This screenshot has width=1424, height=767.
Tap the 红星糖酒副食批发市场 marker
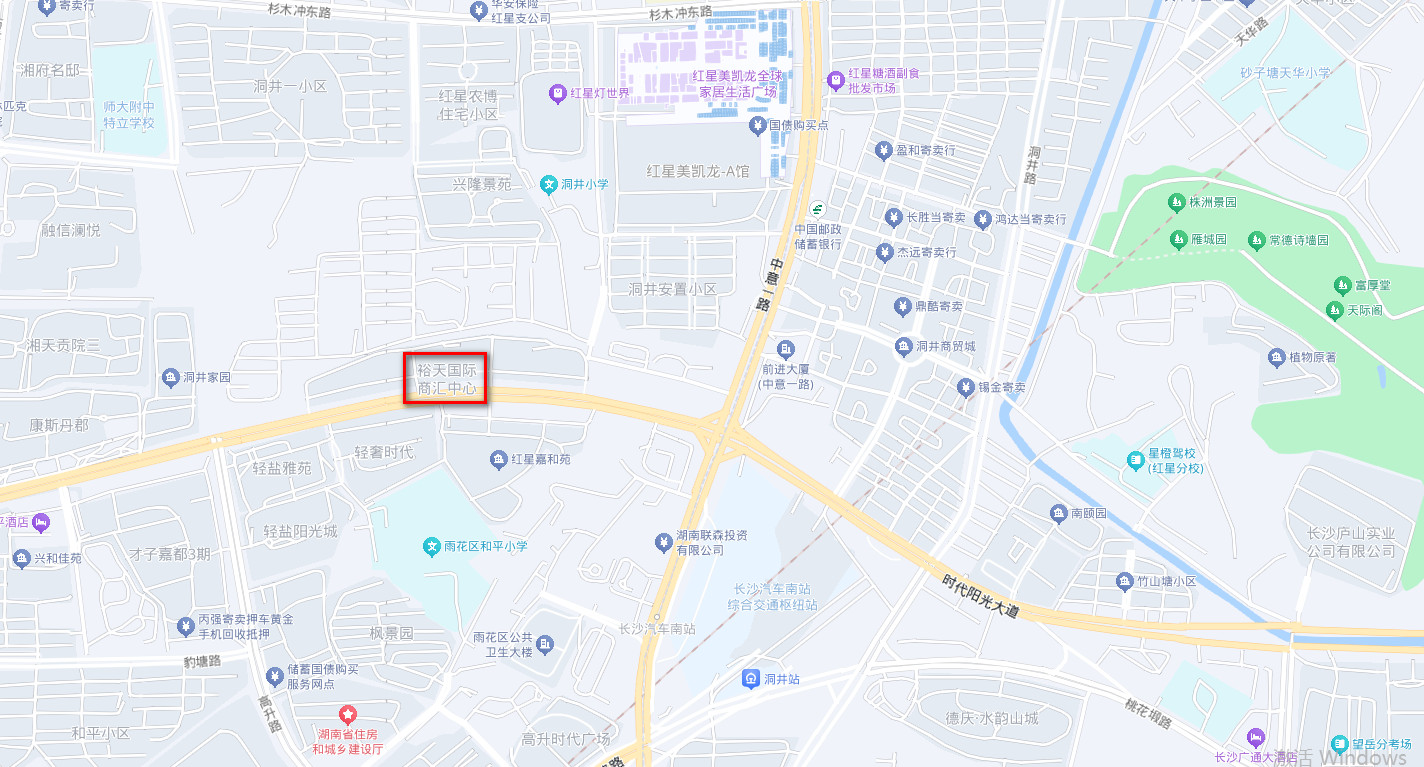click(835, 79)
